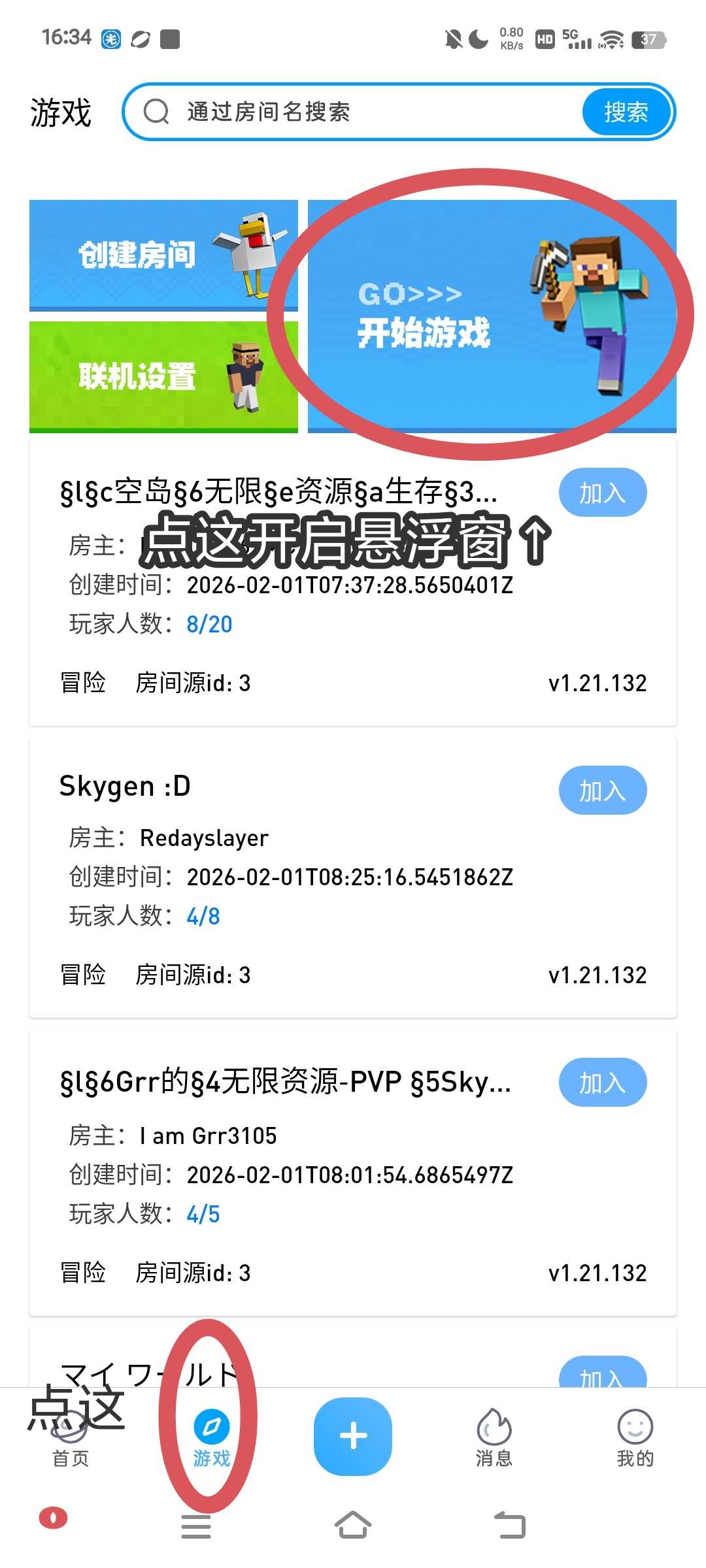Go to the system home screen
This screenshot has height=1568, width=706.
pos(353,1526)
